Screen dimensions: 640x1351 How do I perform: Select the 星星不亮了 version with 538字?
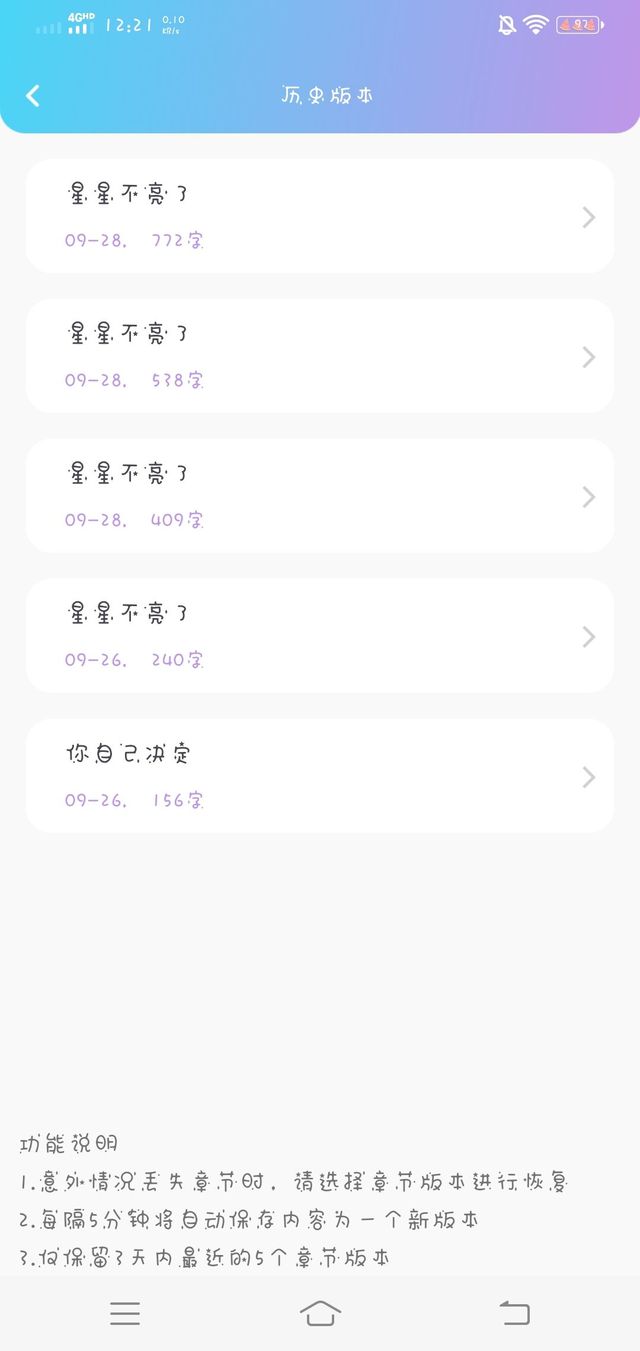[x=319, y=356]
